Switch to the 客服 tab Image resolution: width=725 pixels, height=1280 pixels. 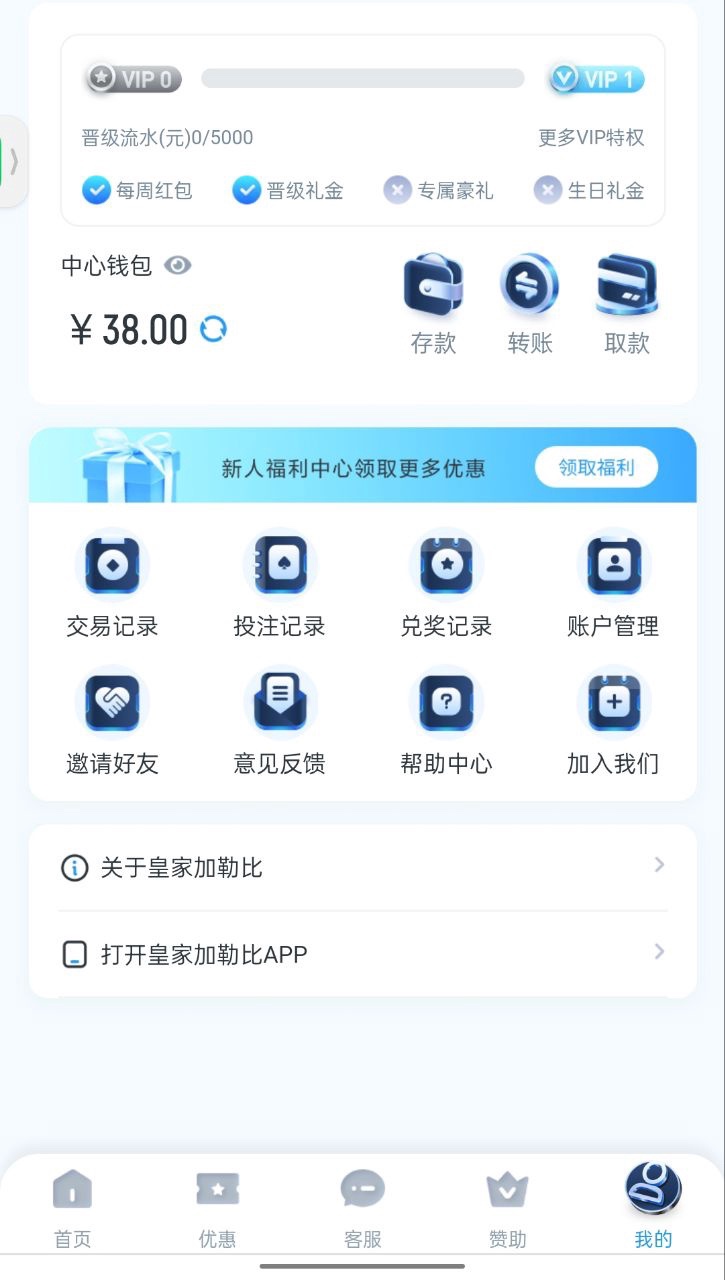[362, 1208]
